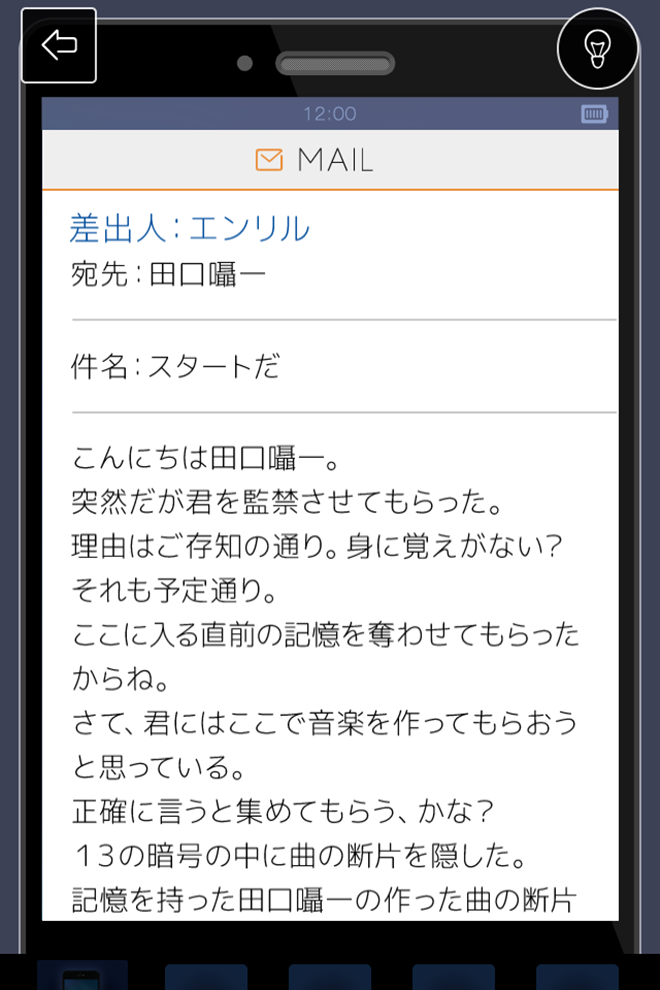660x990 pixels.
Task: Select the phone item in the inventory
Action: (82, 976)
